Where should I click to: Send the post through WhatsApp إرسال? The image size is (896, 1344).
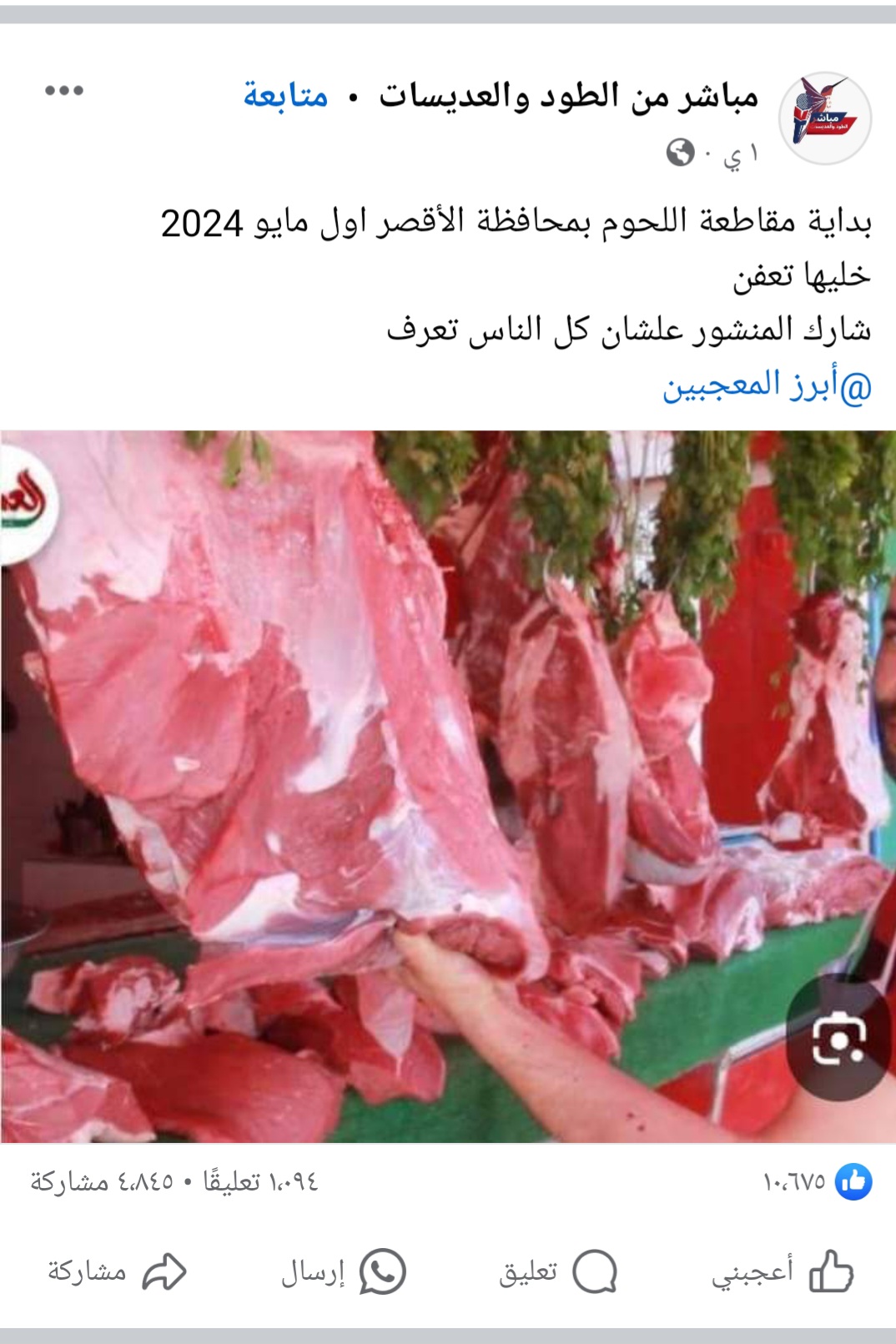(x=343, y=1271)
